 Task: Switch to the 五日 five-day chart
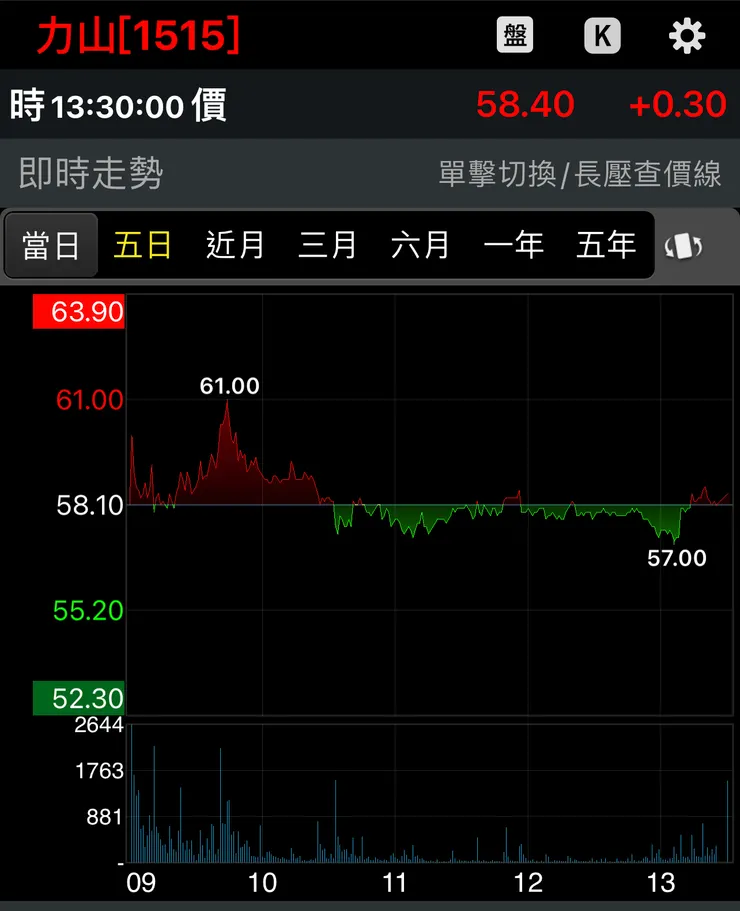(x=143, y=245)
